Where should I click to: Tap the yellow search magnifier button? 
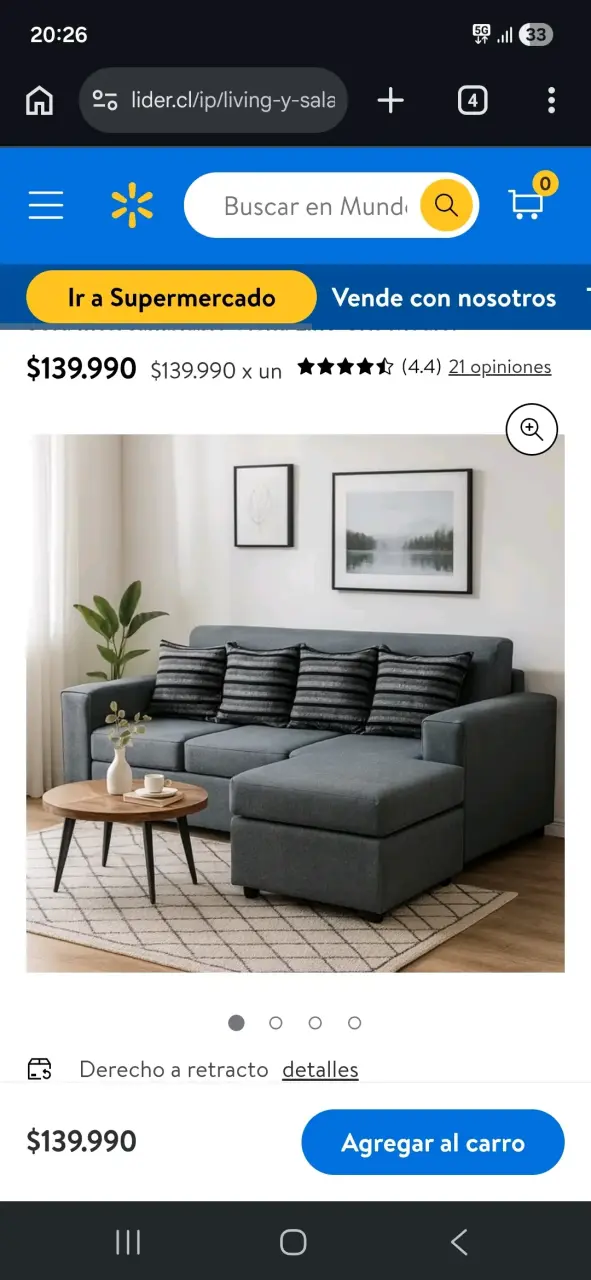[x=446, y=206]
